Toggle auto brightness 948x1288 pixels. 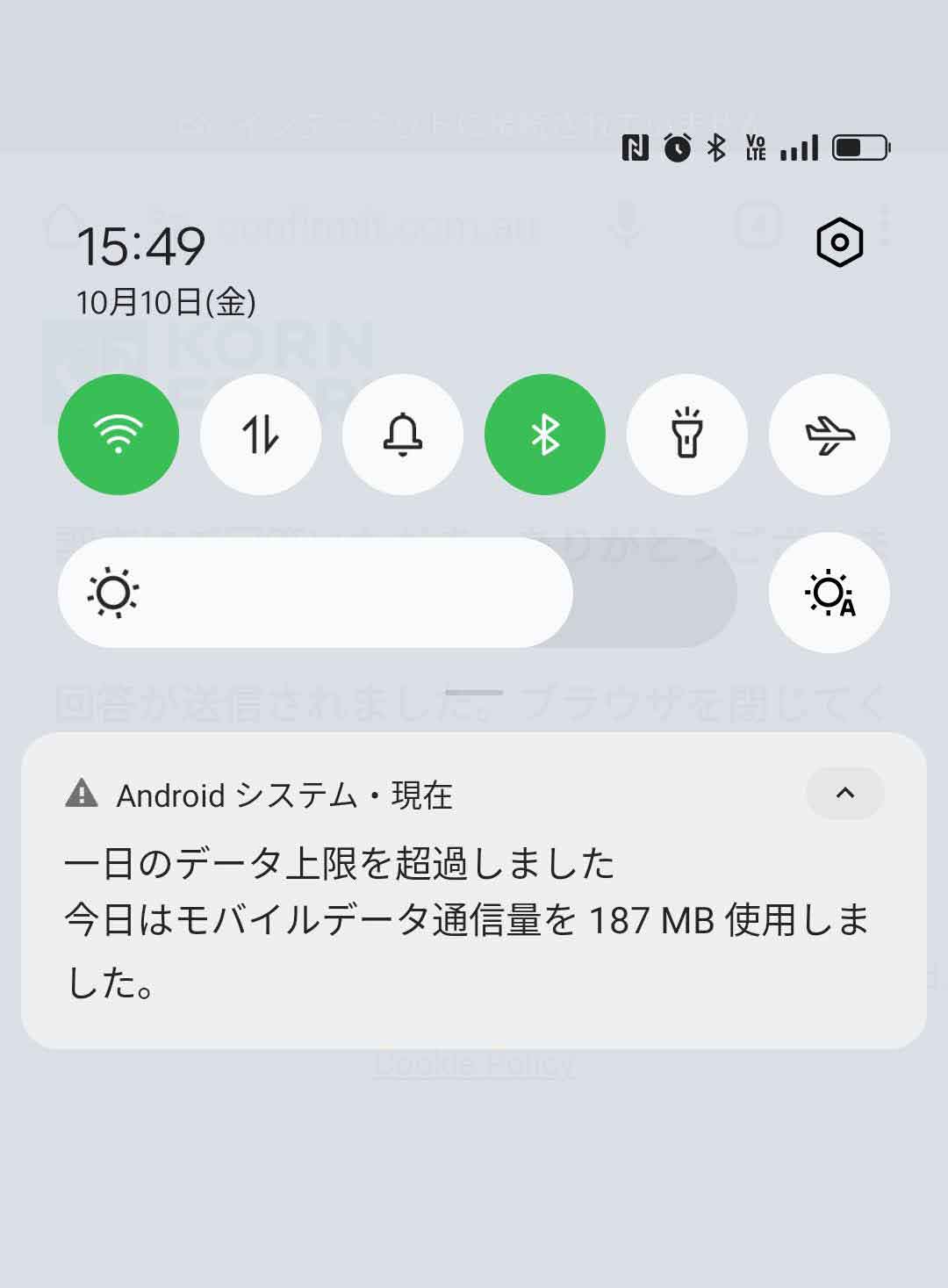(x=829, y=593)
